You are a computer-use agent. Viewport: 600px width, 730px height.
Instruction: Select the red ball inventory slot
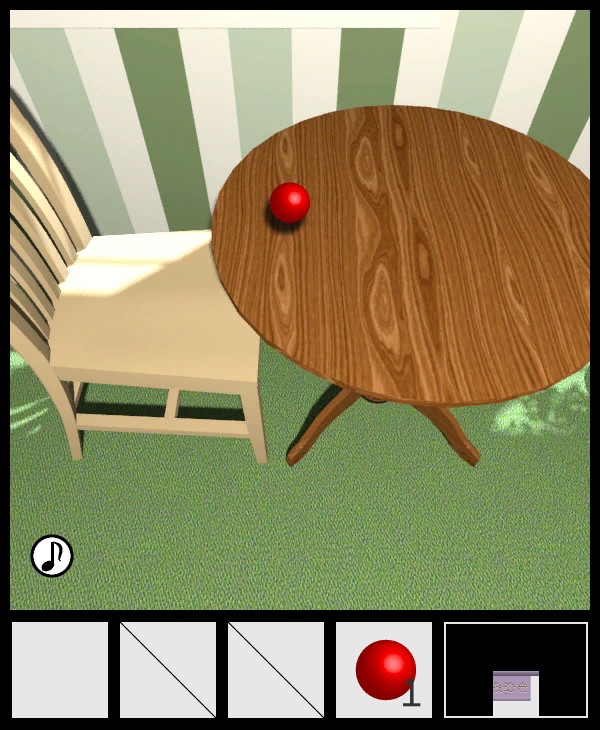tap(384, 670)
